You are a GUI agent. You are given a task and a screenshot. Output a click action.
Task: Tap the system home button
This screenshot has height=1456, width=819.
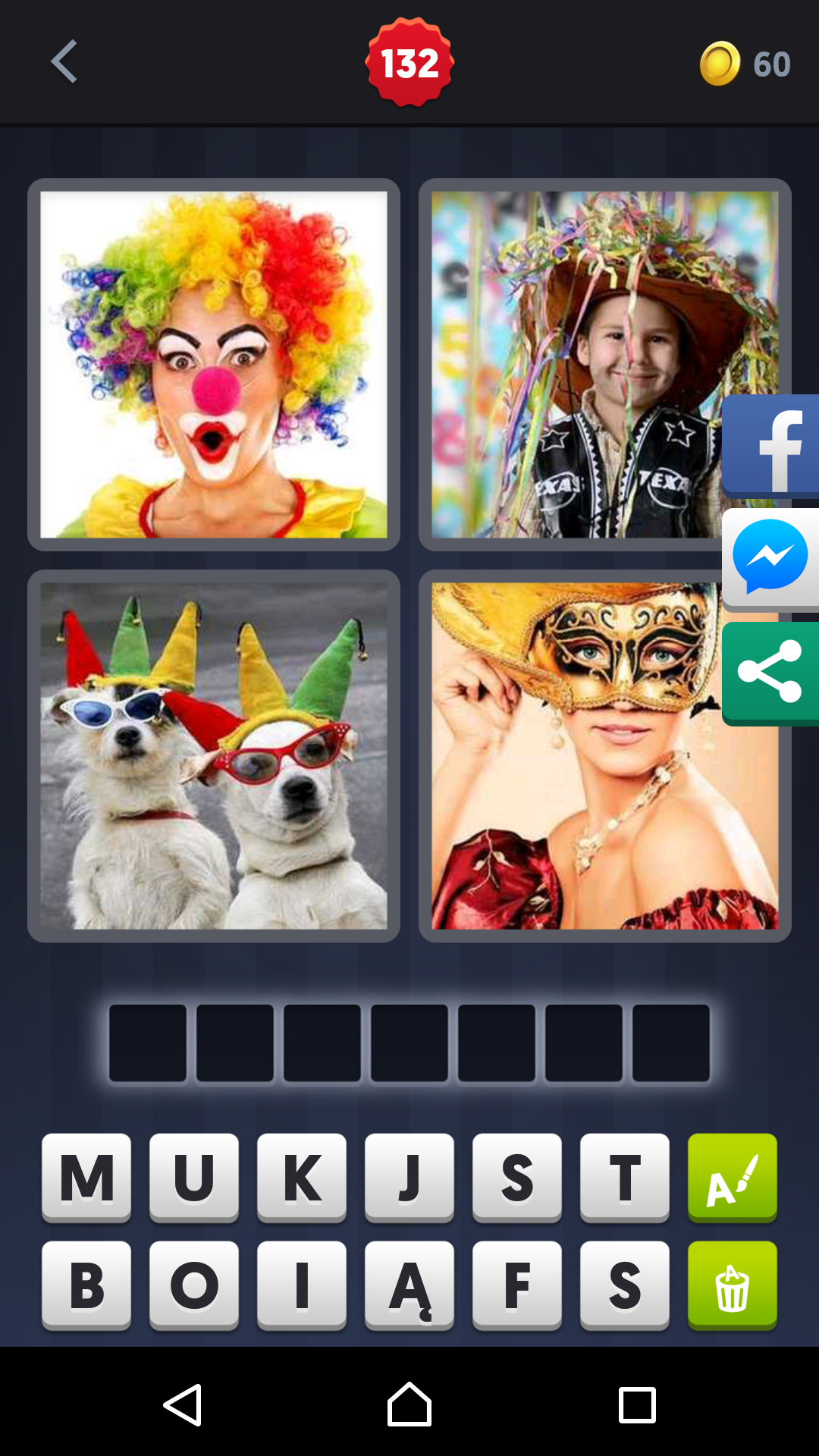click(x=409, y=1405)
